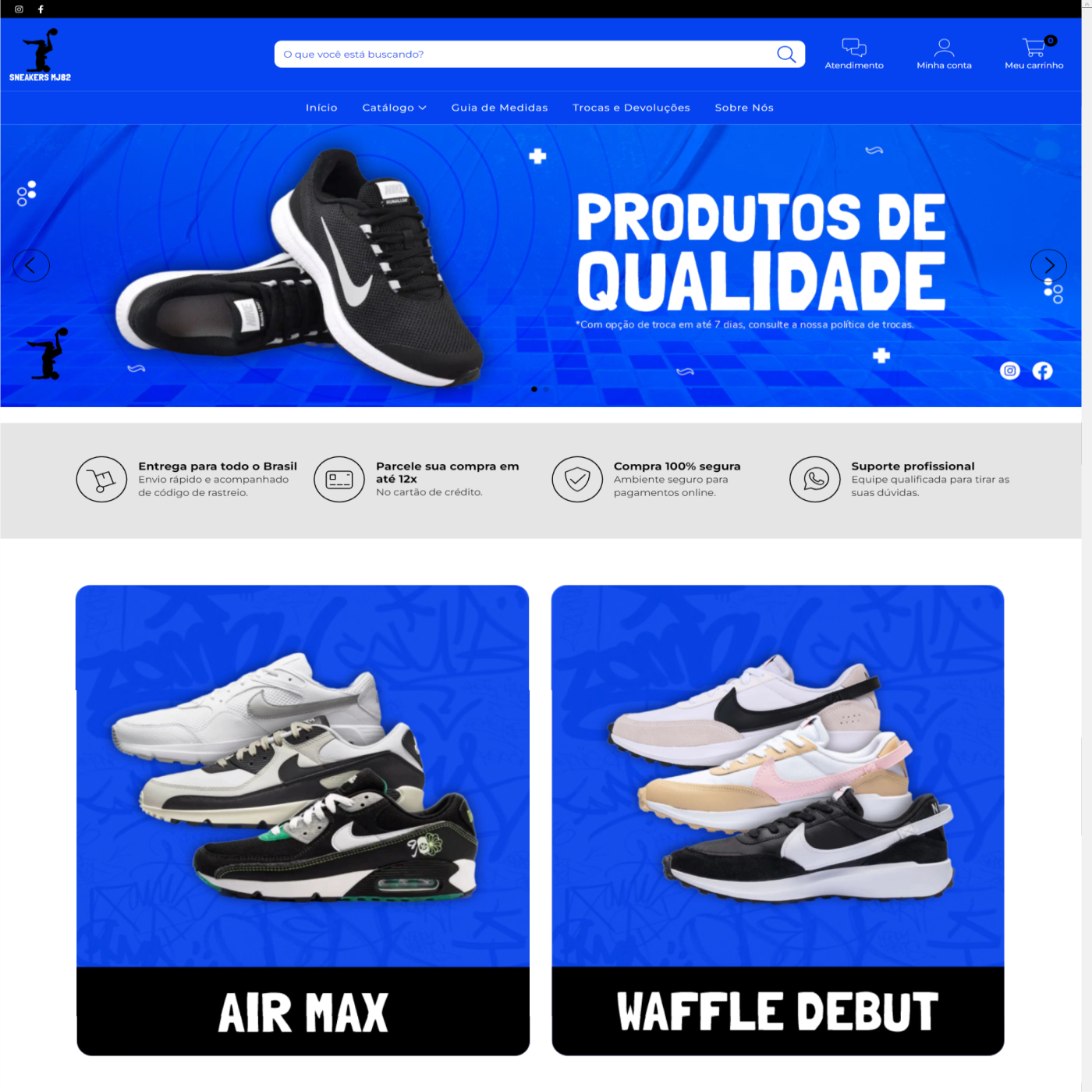Show next banner slide
The height and width of the screenshot is (1092, 1092).
(x=1048, y=265)
